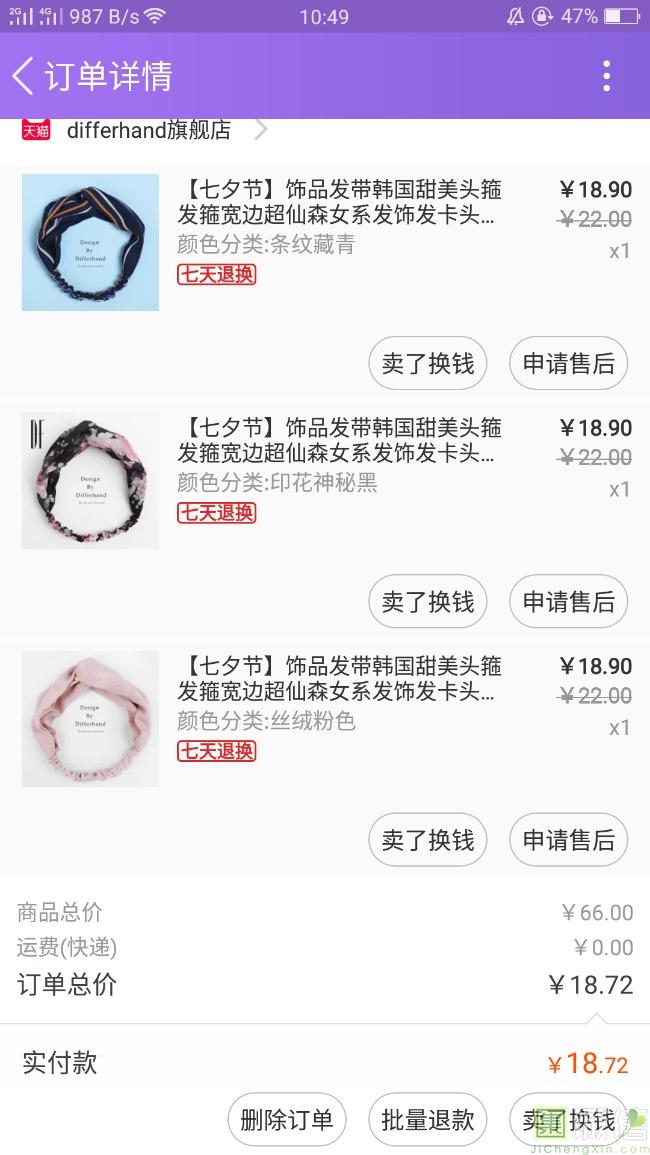Tap 卖了换钱 for the 印花神秘黑 headband
650x1155 pixels.
[428, 602]
